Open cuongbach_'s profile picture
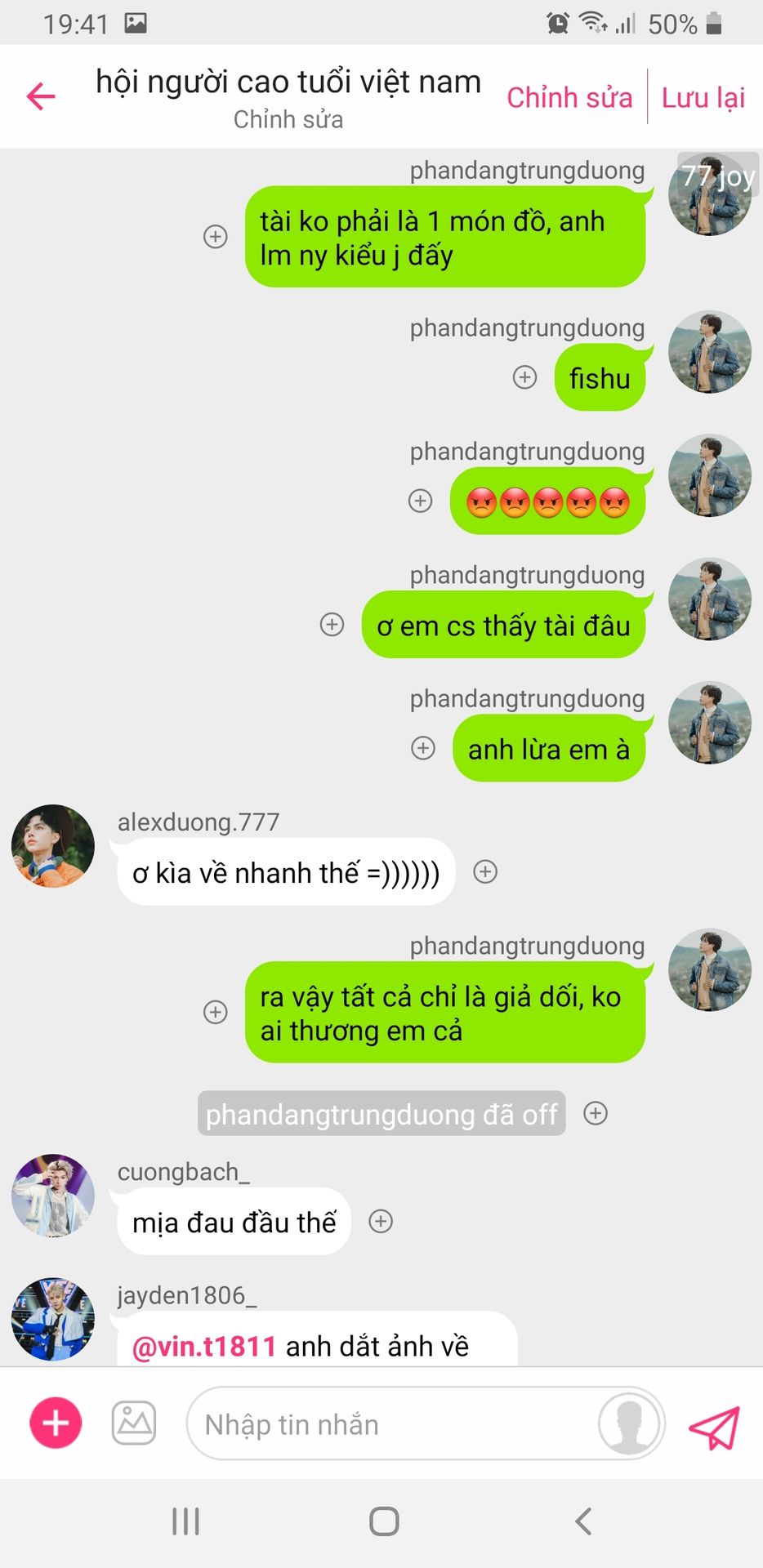 pyautogui.click(x=53, y=1196)
